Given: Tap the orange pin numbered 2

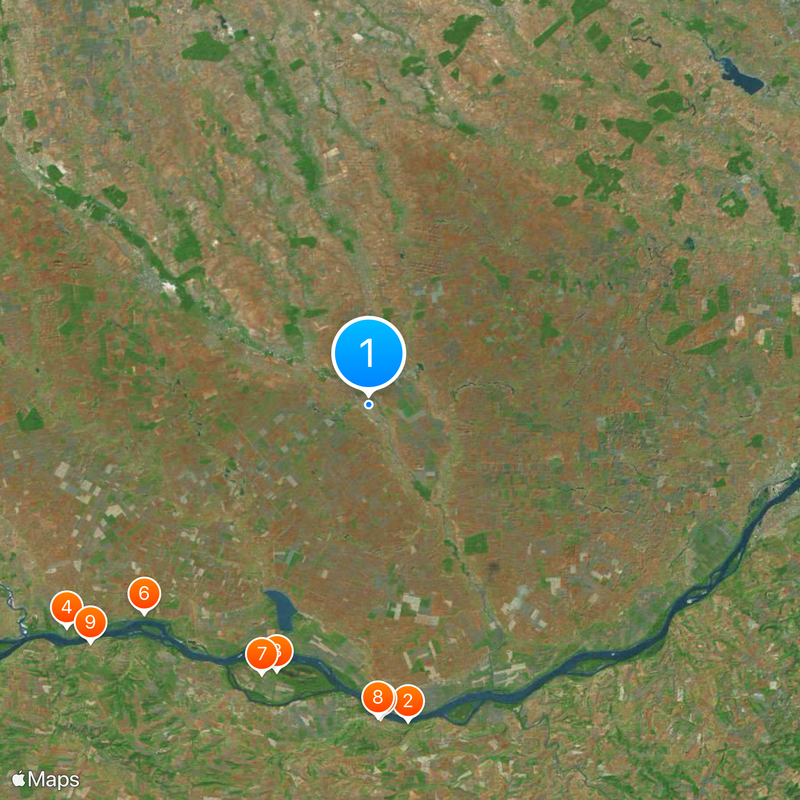Looking at the screenshot, I should [x=407, y=702].
